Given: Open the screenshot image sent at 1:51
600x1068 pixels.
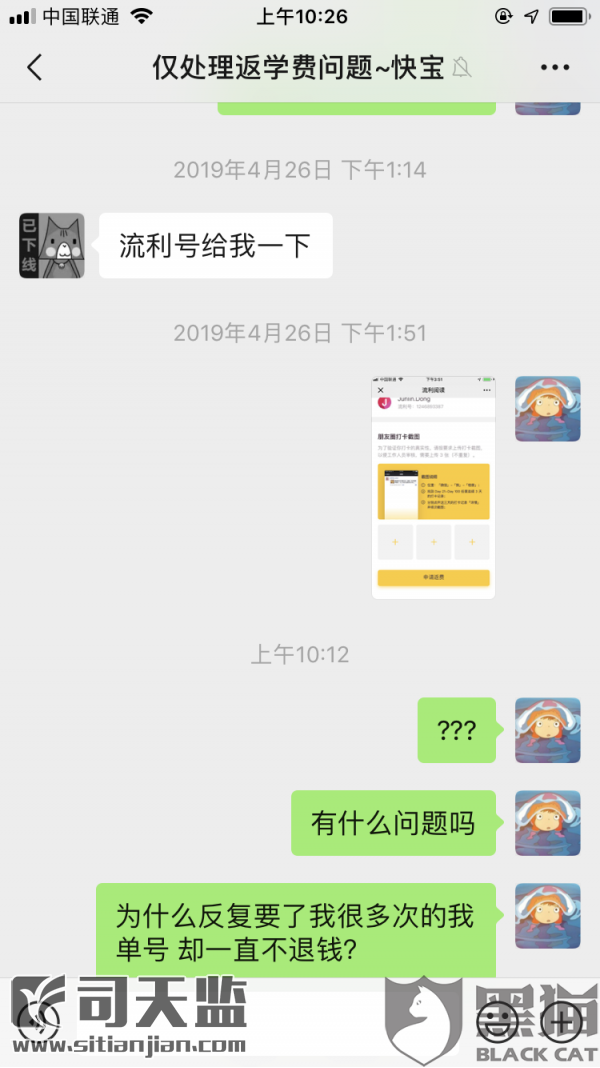Looking at the screenshot, I should 433,487.
